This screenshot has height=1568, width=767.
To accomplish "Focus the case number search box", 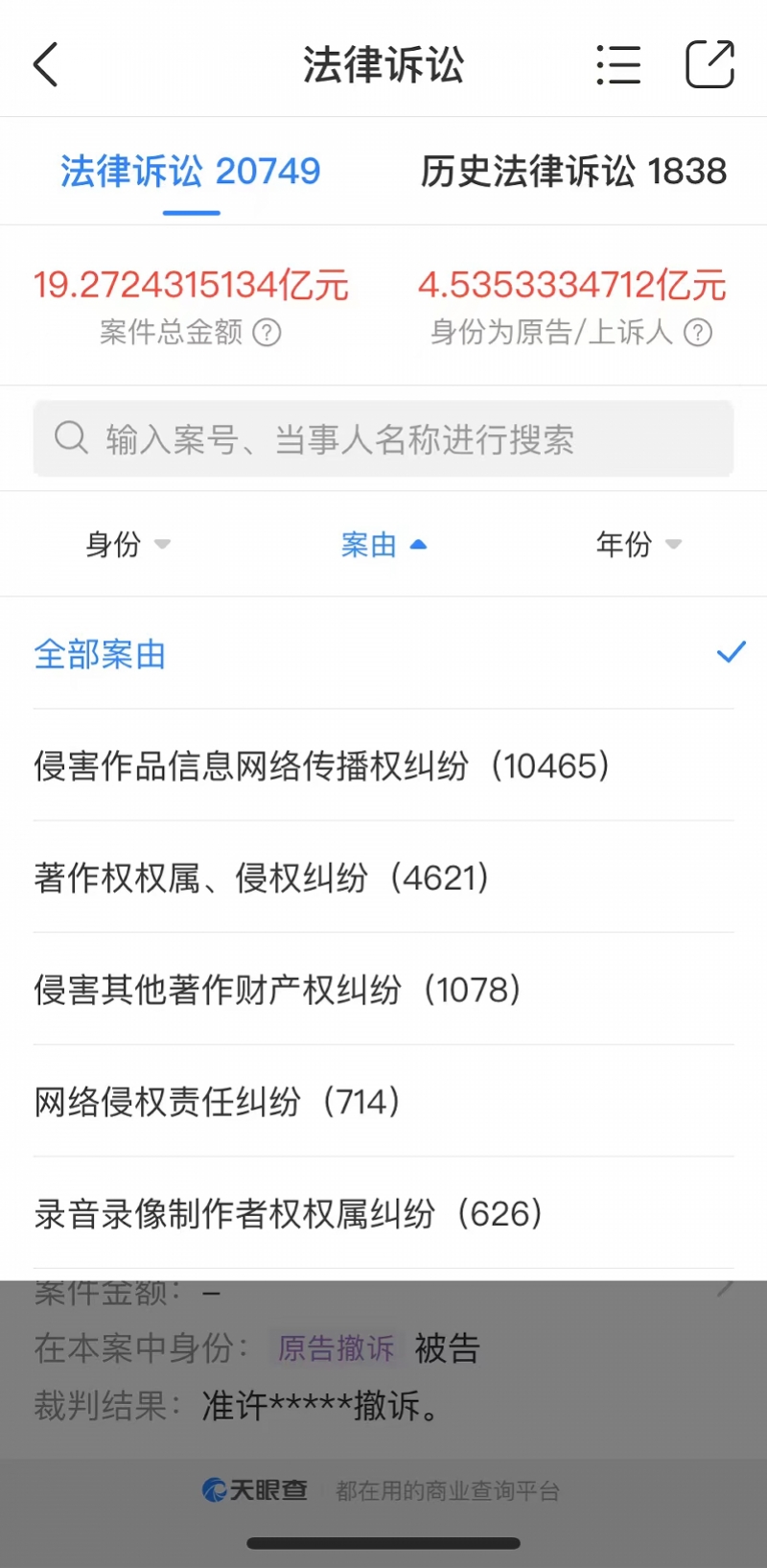I will coord(383,439).
